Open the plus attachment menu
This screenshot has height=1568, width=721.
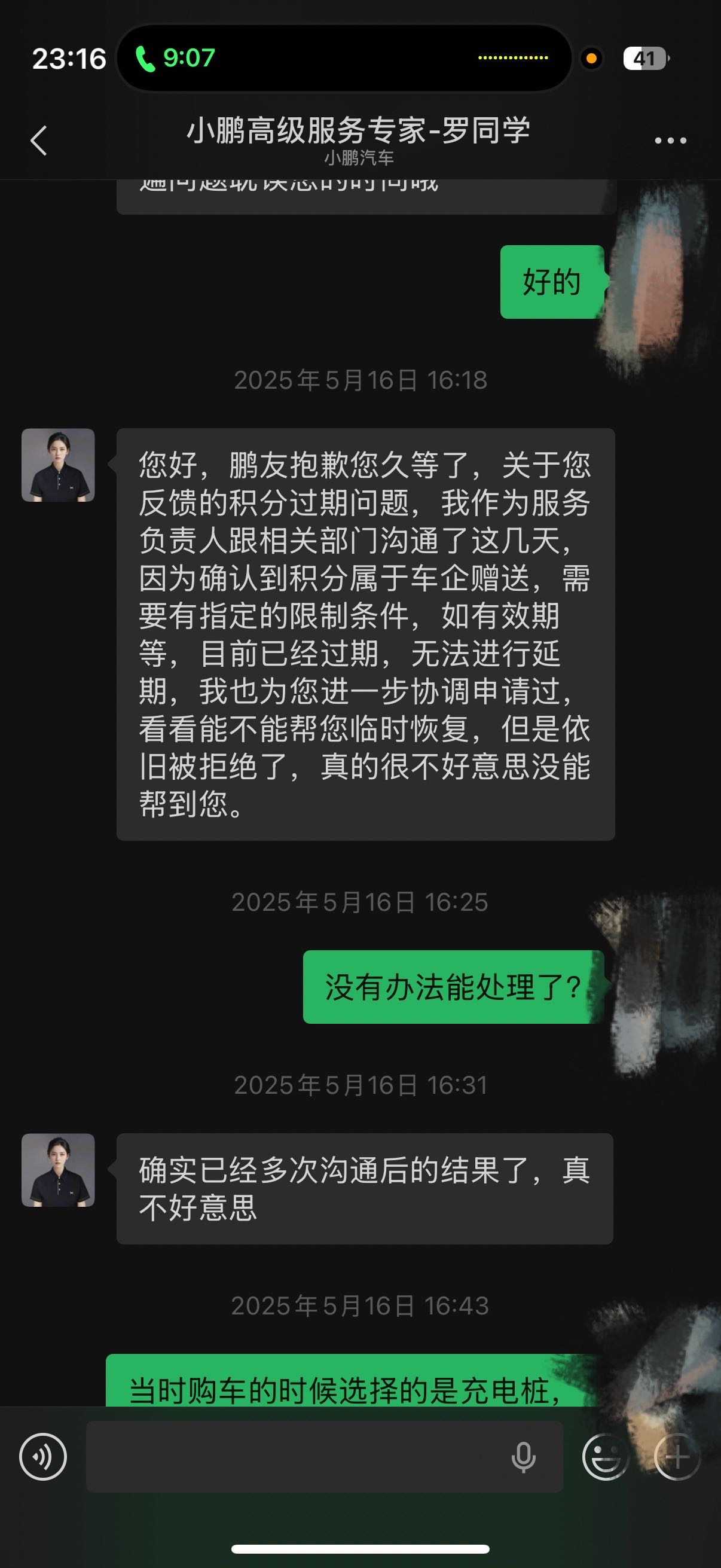pos(677,1457)
